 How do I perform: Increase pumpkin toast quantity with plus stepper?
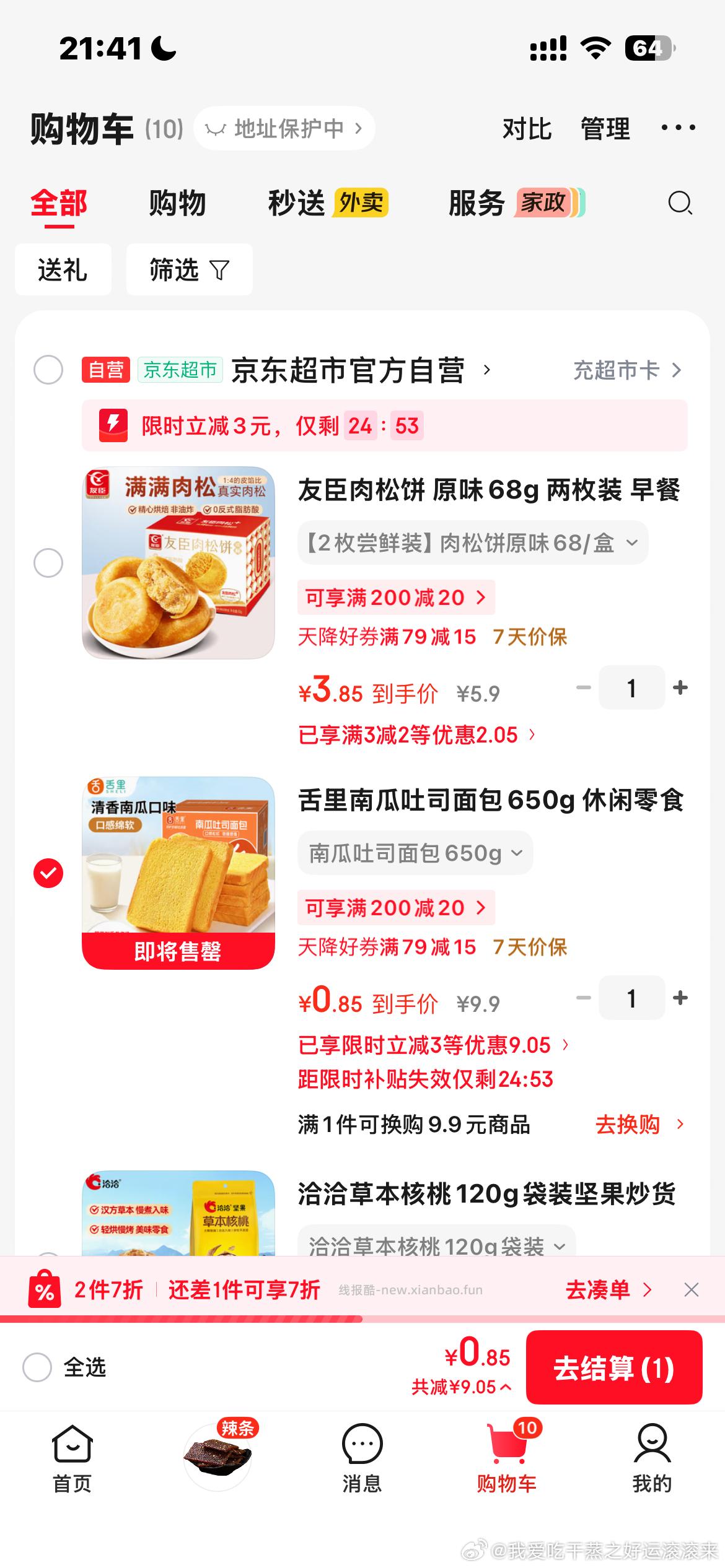click(680, 998)
